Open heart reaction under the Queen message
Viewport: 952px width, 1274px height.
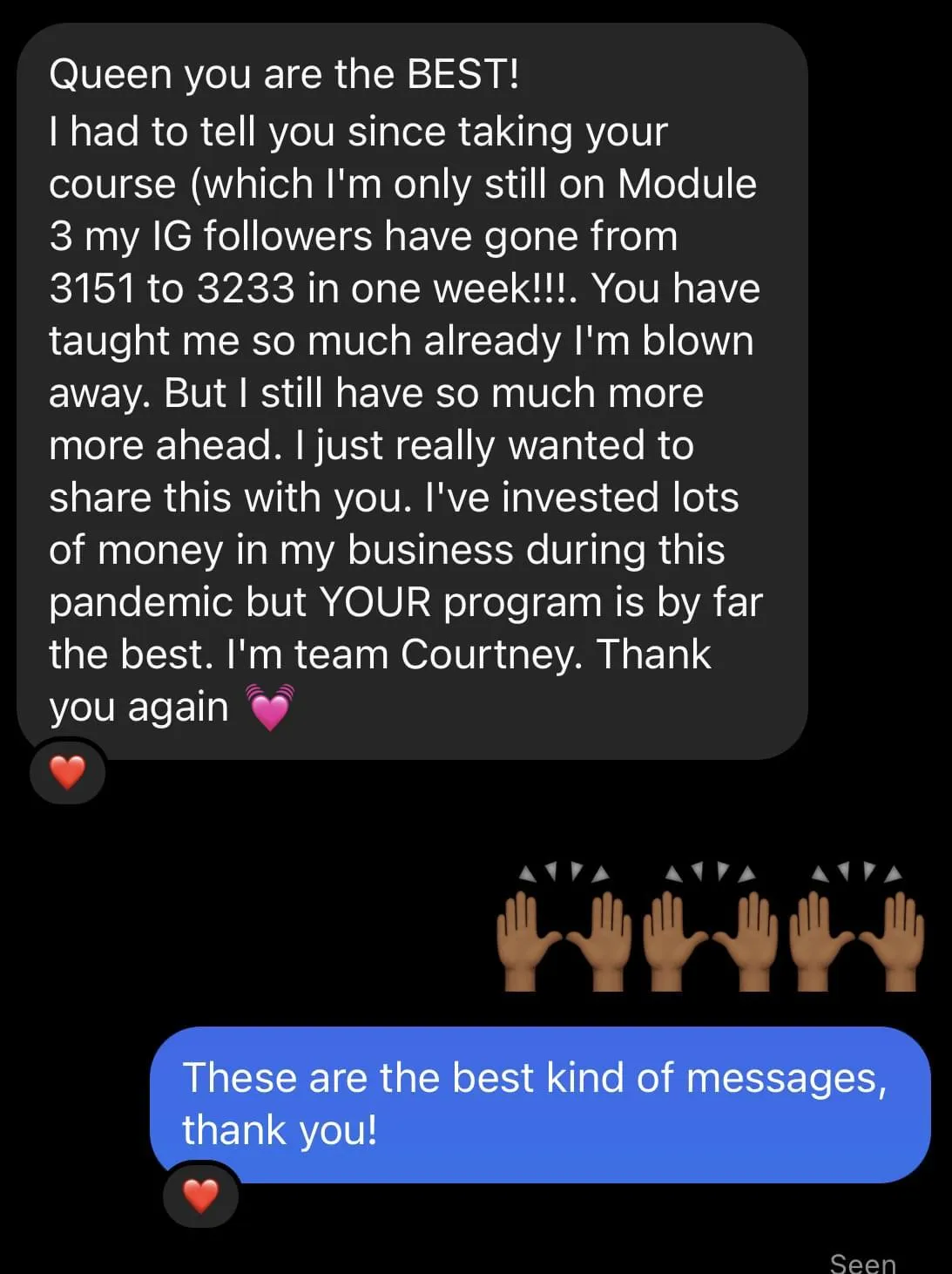68,772
